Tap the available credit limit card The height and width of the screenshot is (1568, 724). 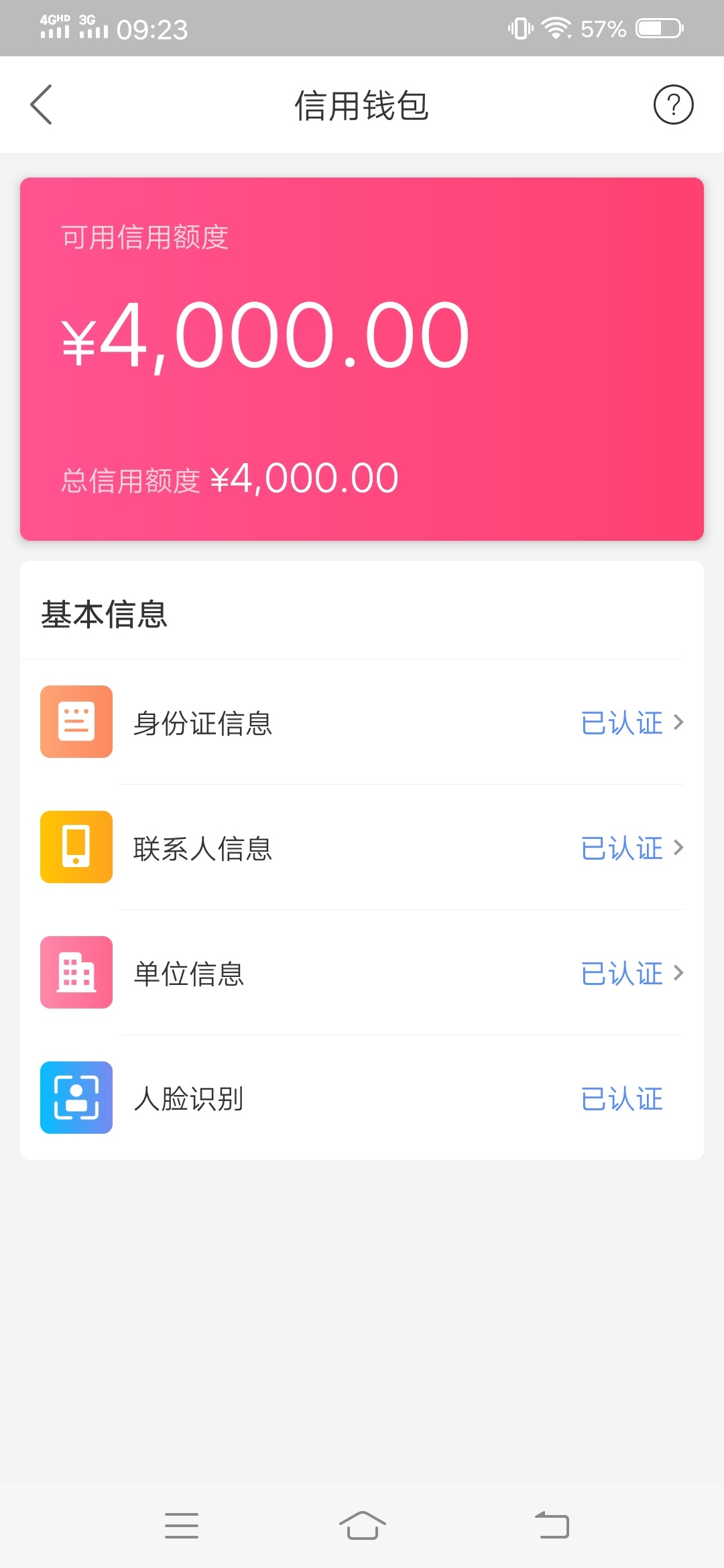[362, 359]
